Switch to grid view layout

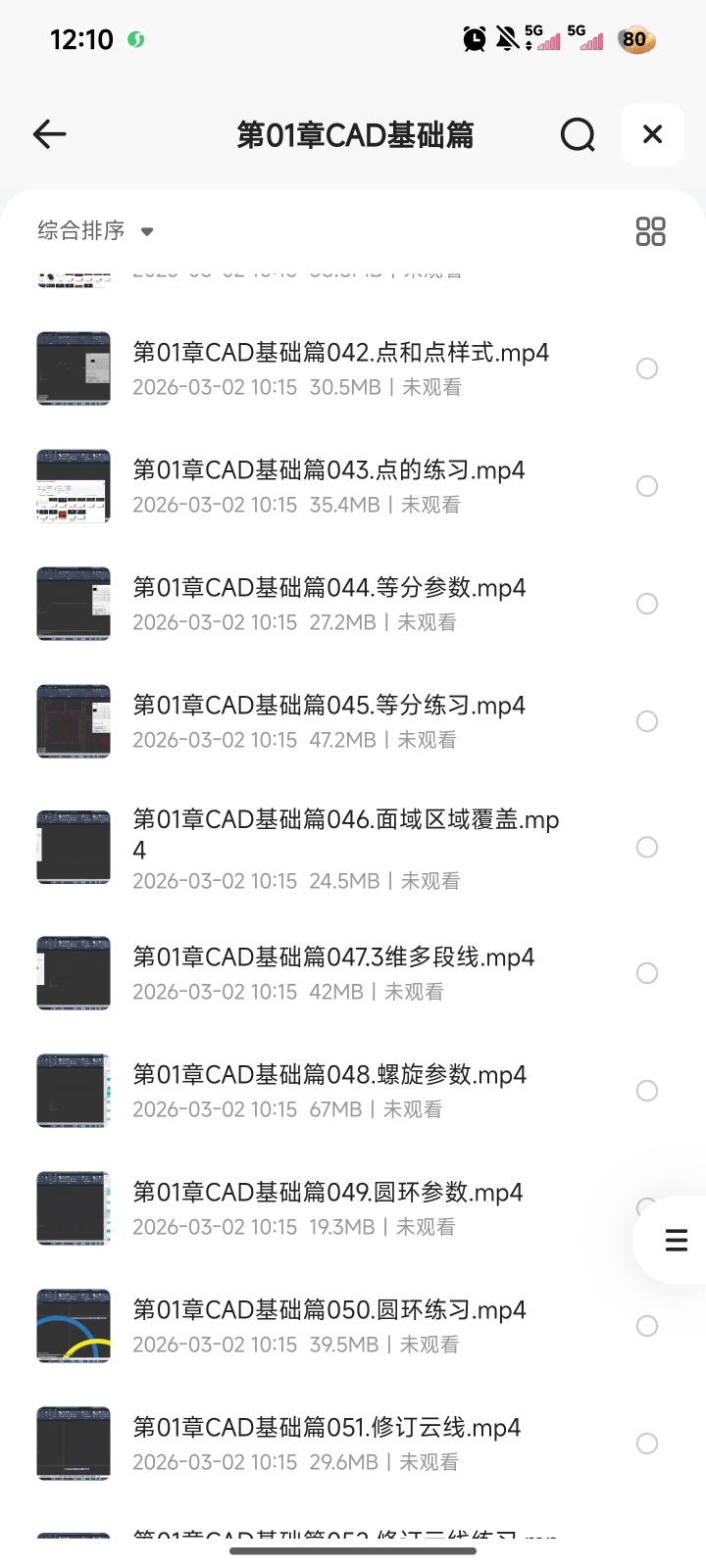pos(650,231)
